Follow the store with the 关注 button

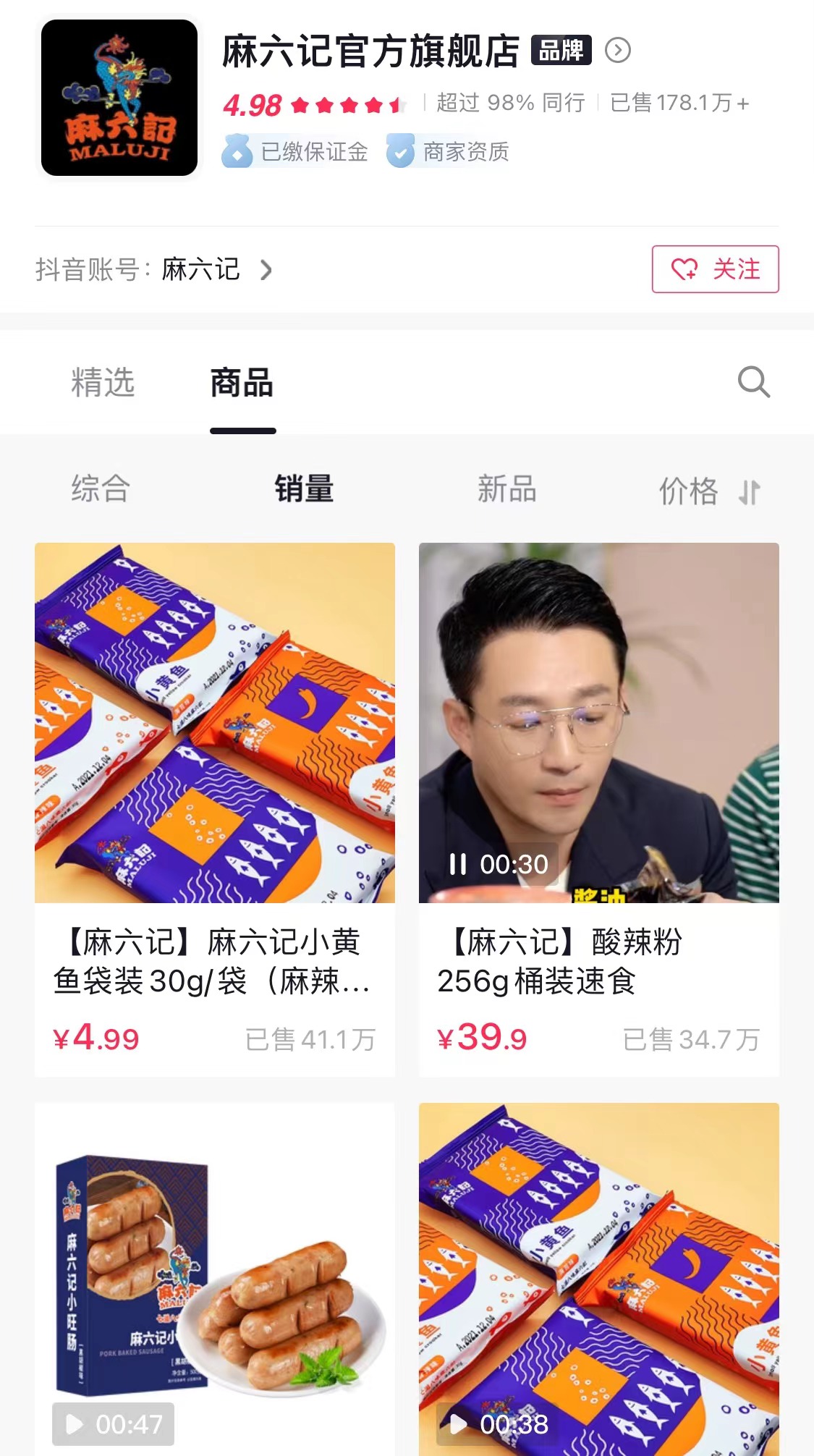click(715, 269)
